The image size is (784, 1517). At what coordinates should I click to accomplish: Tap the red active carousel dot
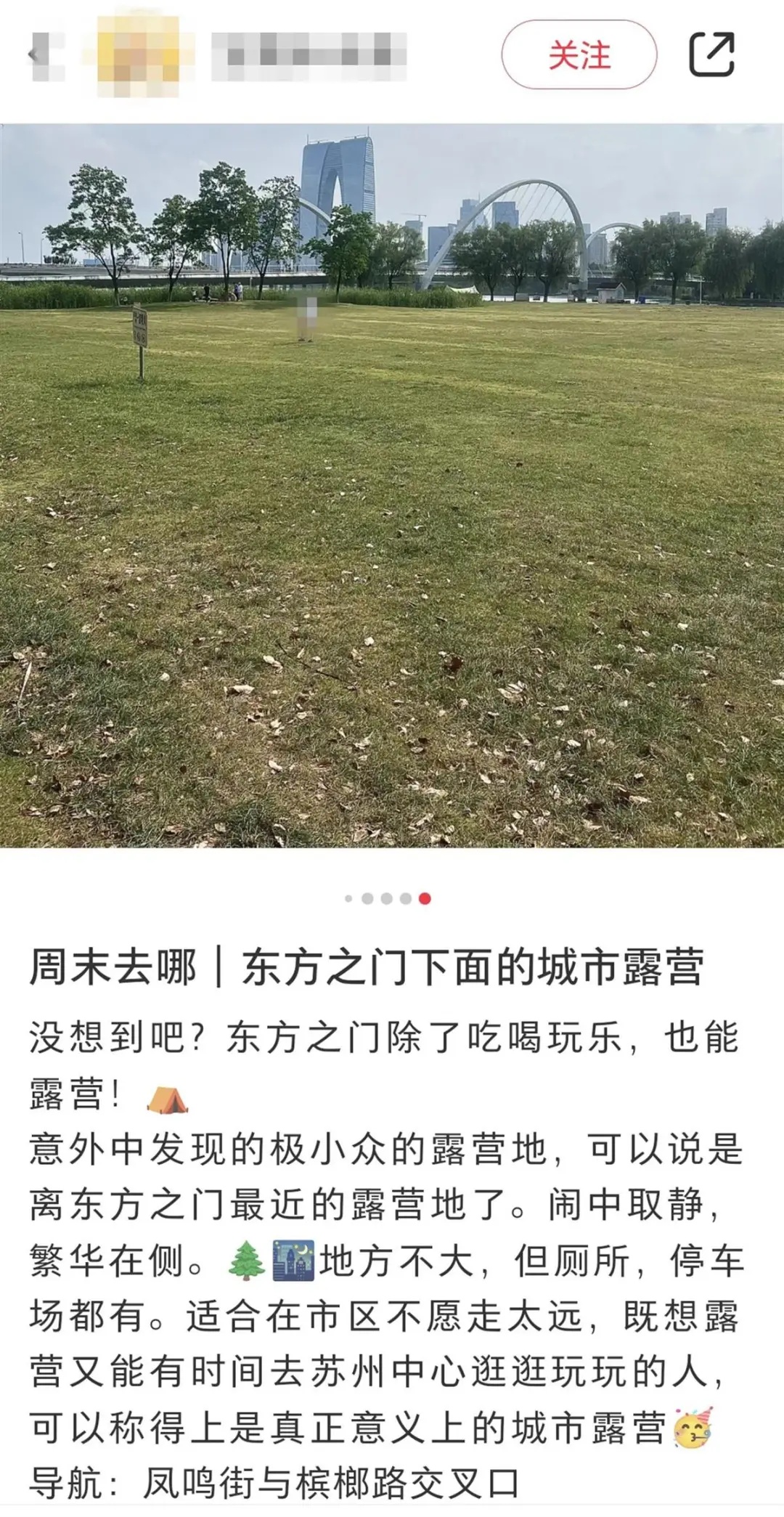[x=424, y=898]
